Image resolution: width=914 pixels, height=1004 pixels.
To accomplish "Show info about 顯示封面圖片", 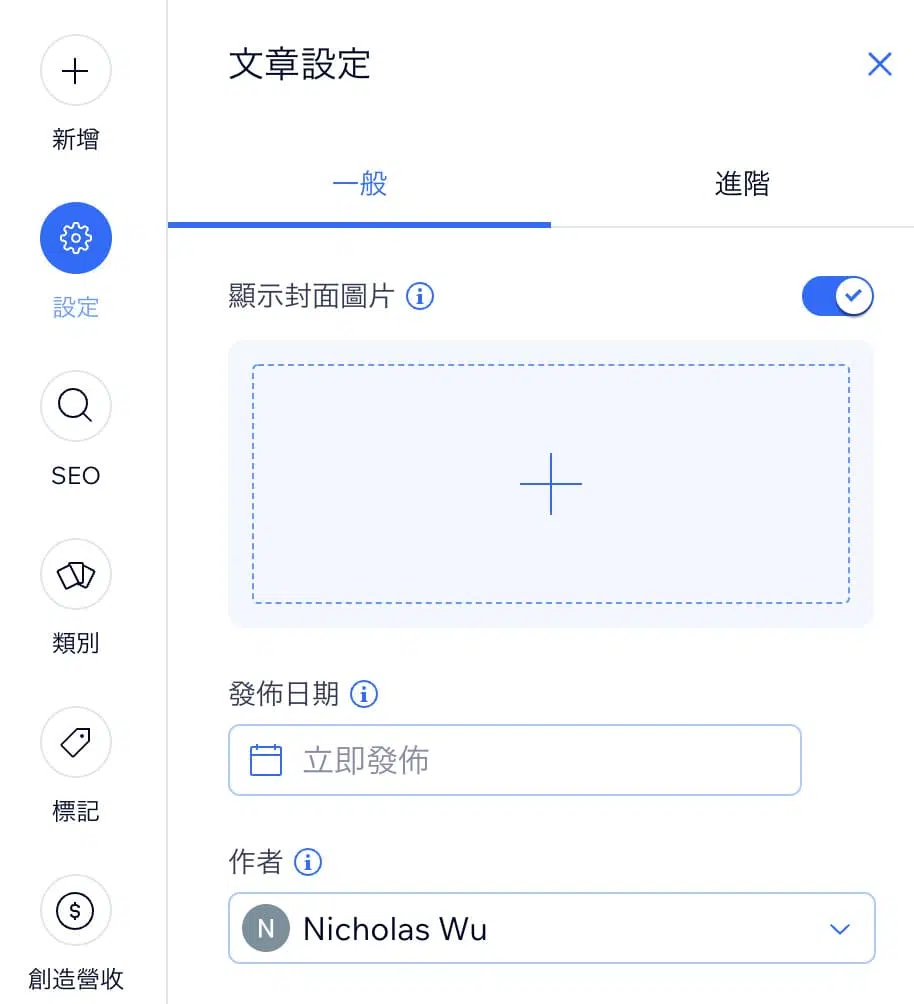I will [420, 296].
